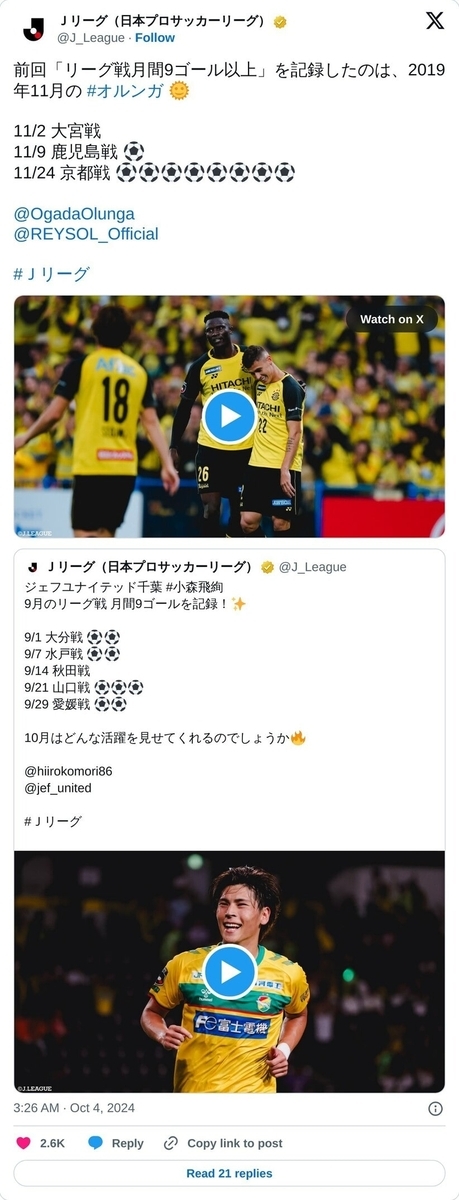Open the #オルンガ hashtag
Image resolution: width=459 pixels, height=1200 pixels.
click(x=126, y=91)
